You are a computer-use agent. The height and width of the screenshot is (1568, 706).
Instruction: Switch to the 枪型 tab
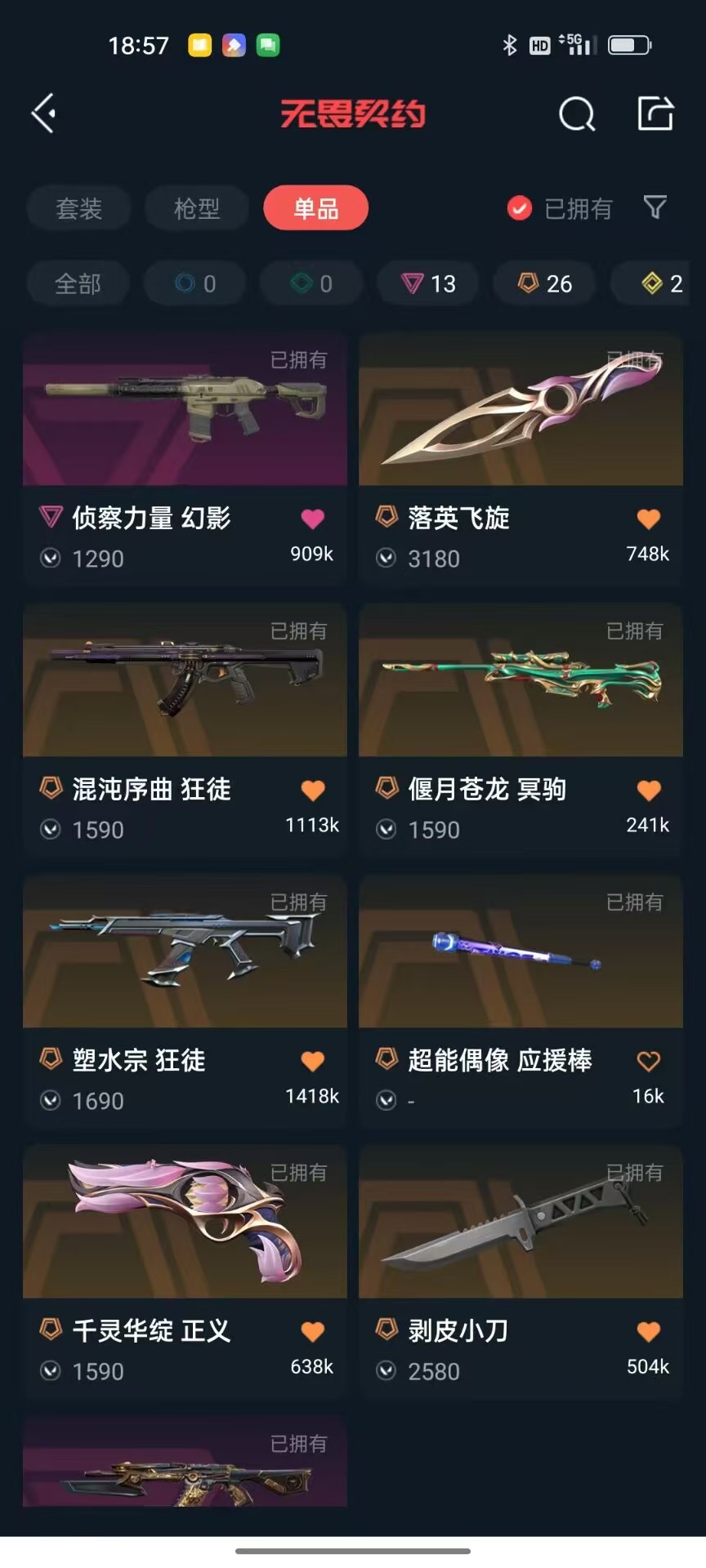197,208
